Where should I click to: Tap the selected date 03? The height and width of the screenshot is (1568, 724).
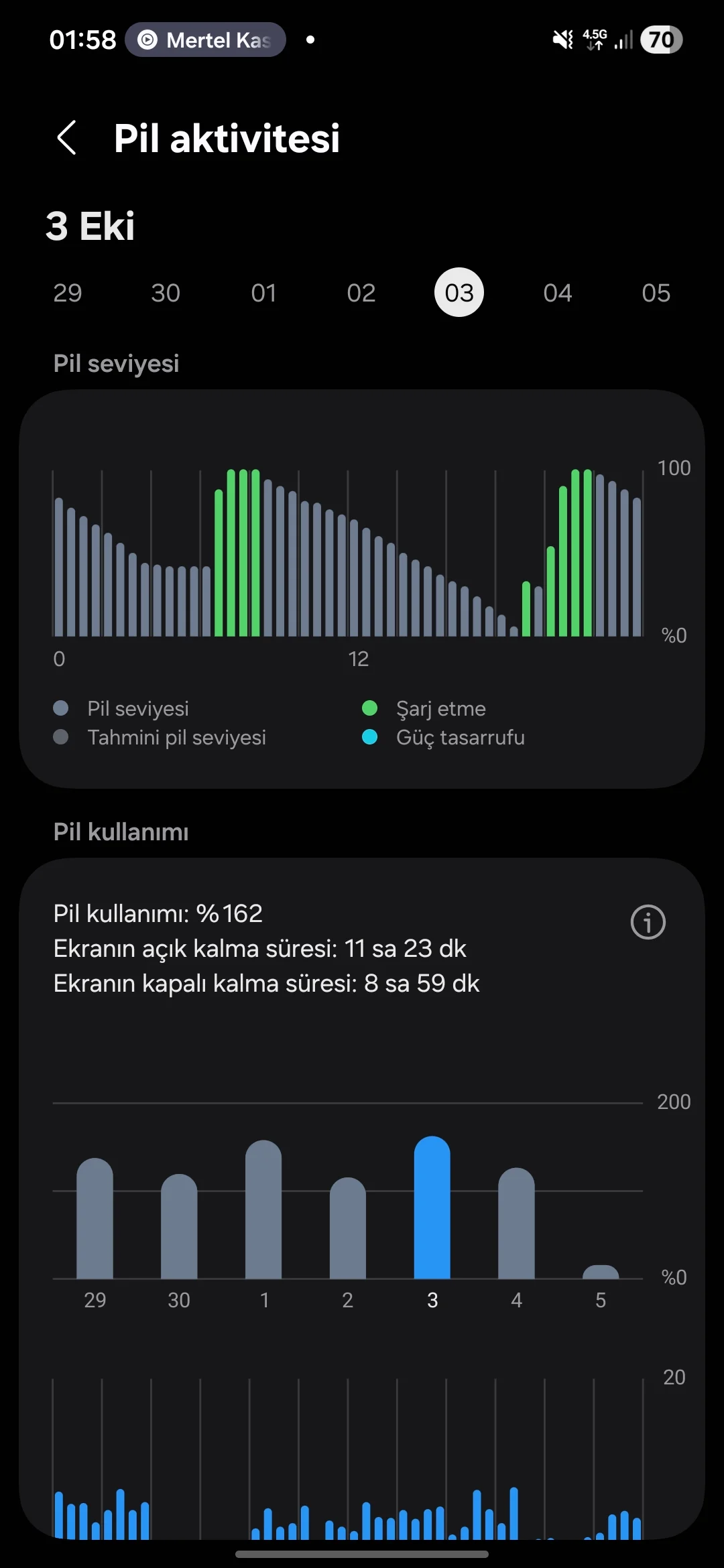tap(459, 293)
